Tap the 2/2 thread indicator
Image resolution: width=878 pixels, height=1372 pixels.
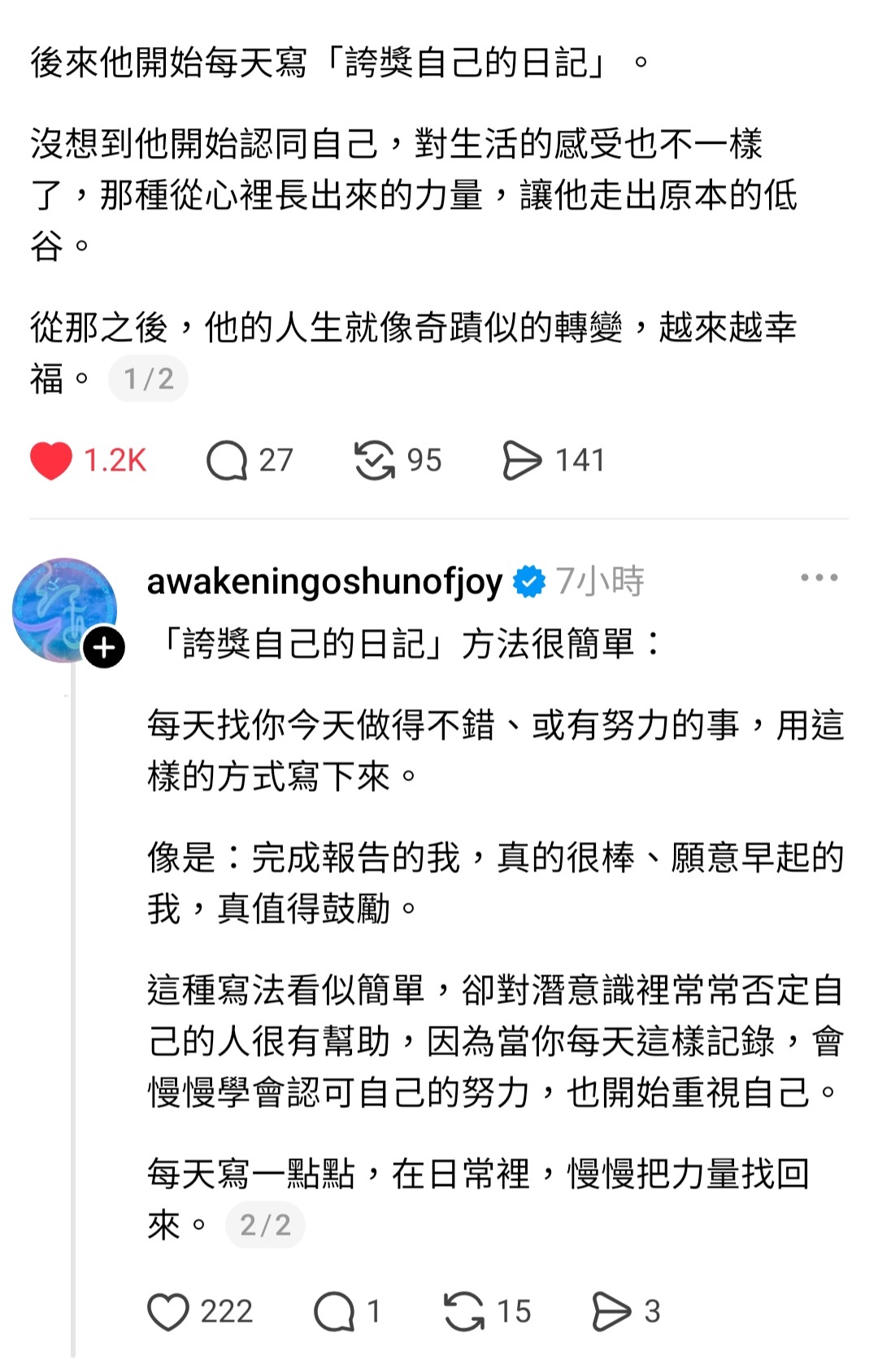point(265,1225)
